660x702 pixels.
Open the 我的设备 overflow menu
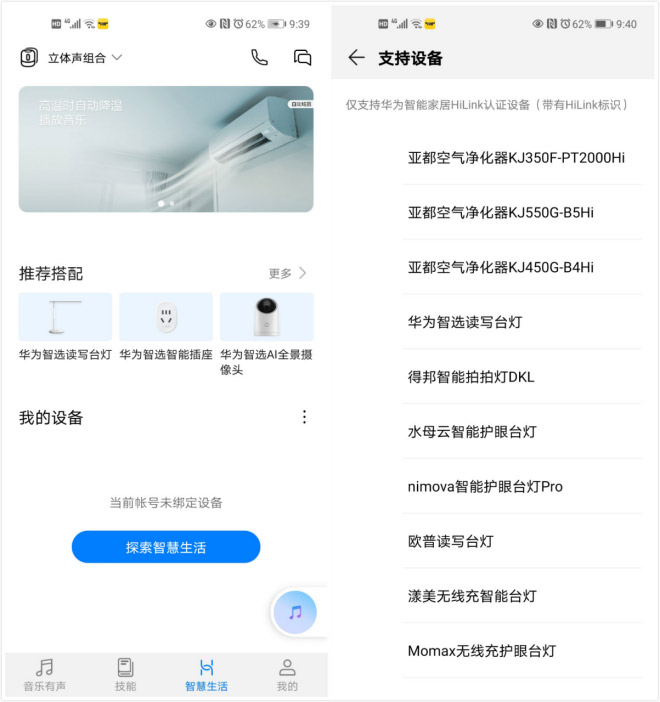[x=305, y=417]
